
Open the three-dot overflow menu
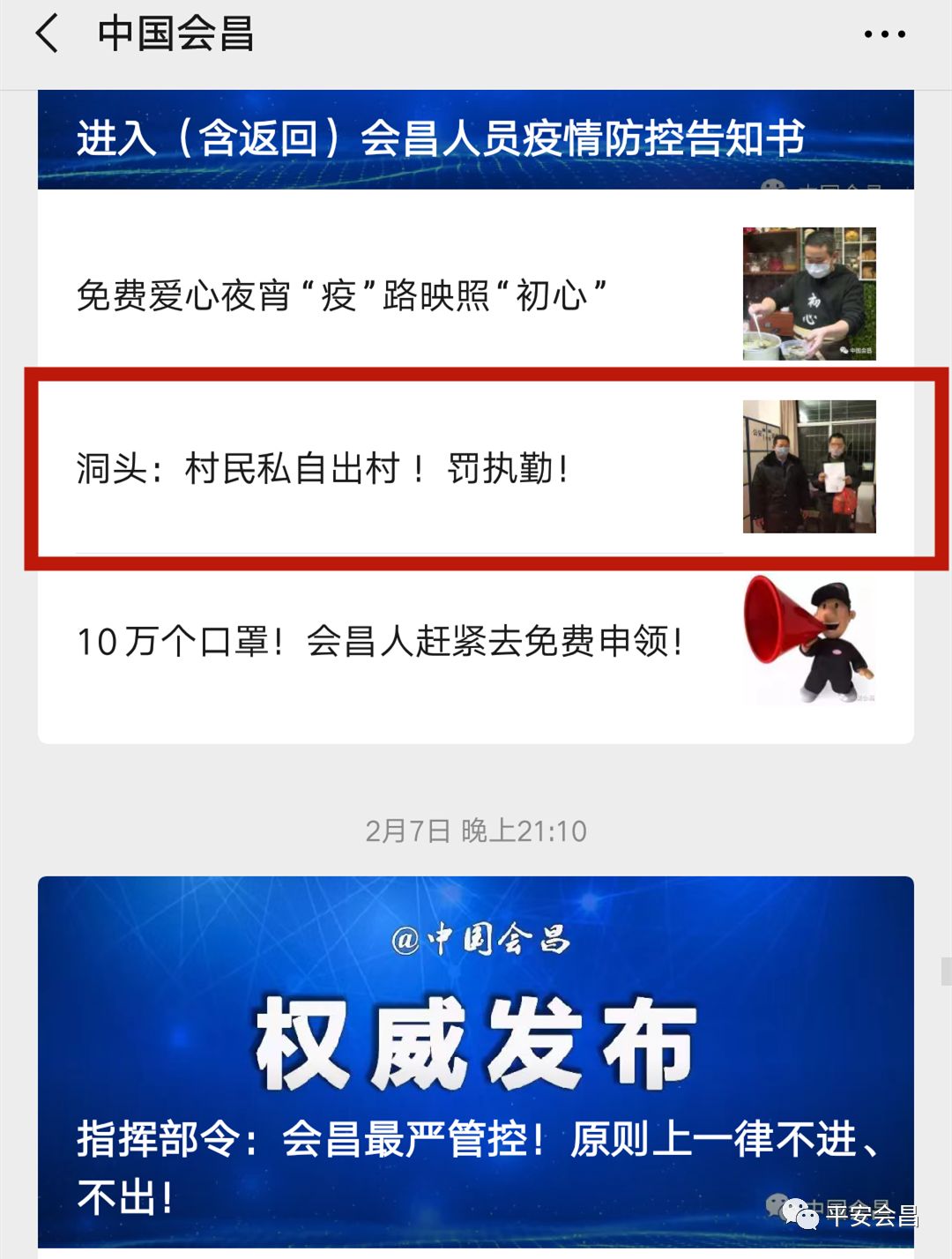tap(884, 34)
